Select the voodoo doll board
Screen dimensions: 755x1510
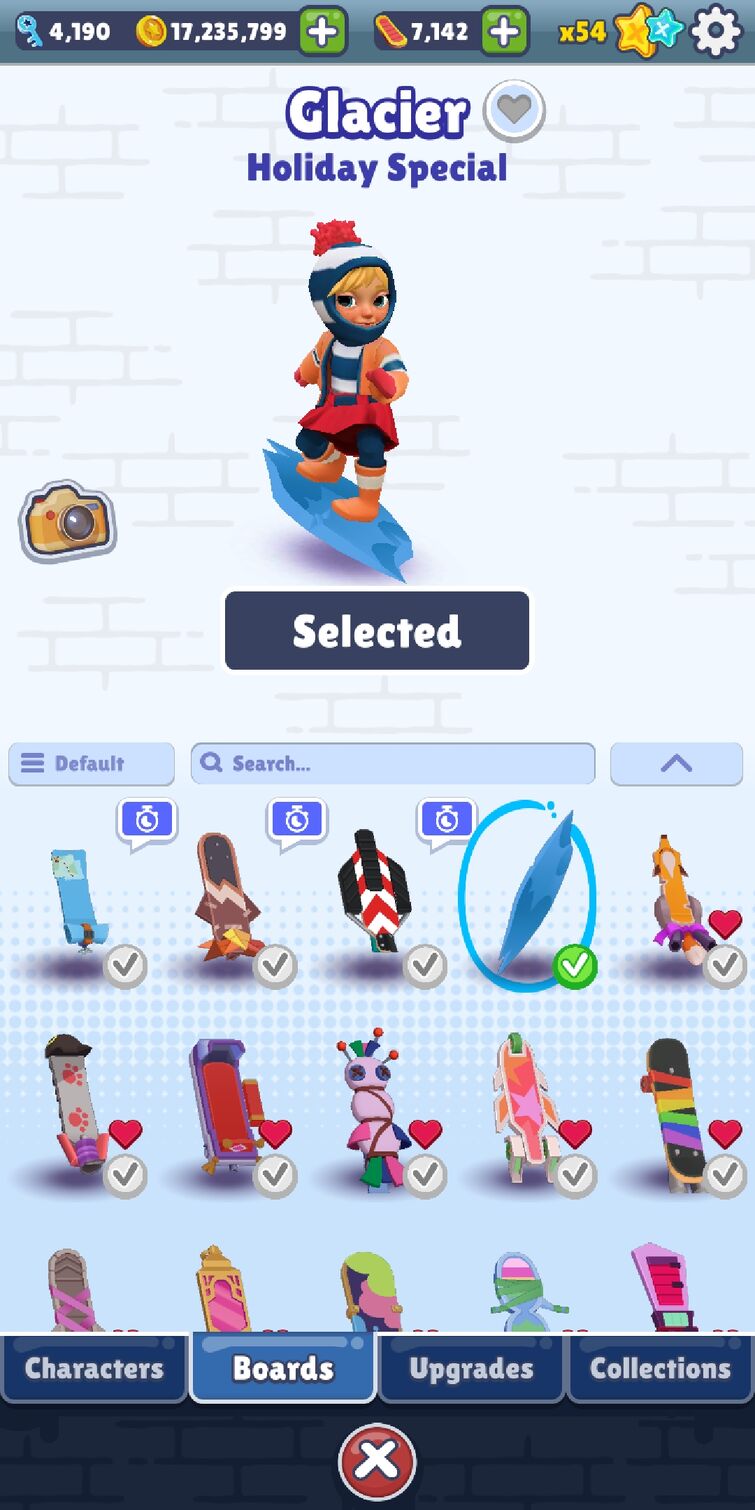click(x=375, y=1110)
